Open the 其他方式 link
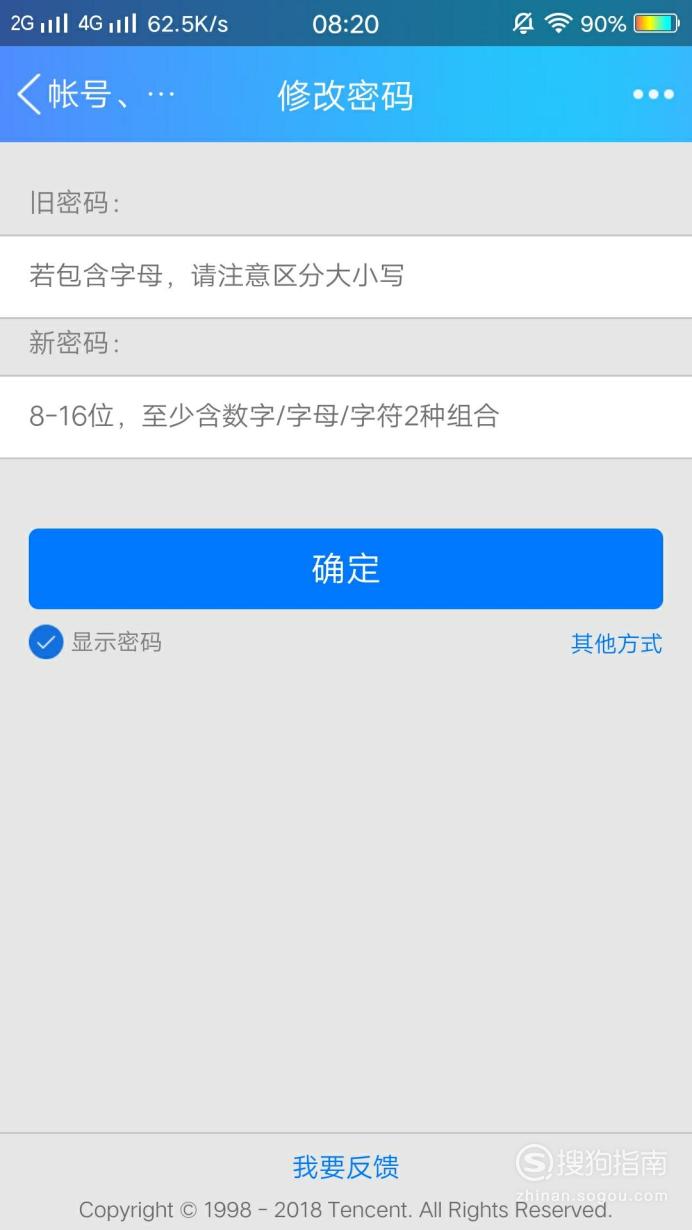692x1230 pixels. click(616, 644)
